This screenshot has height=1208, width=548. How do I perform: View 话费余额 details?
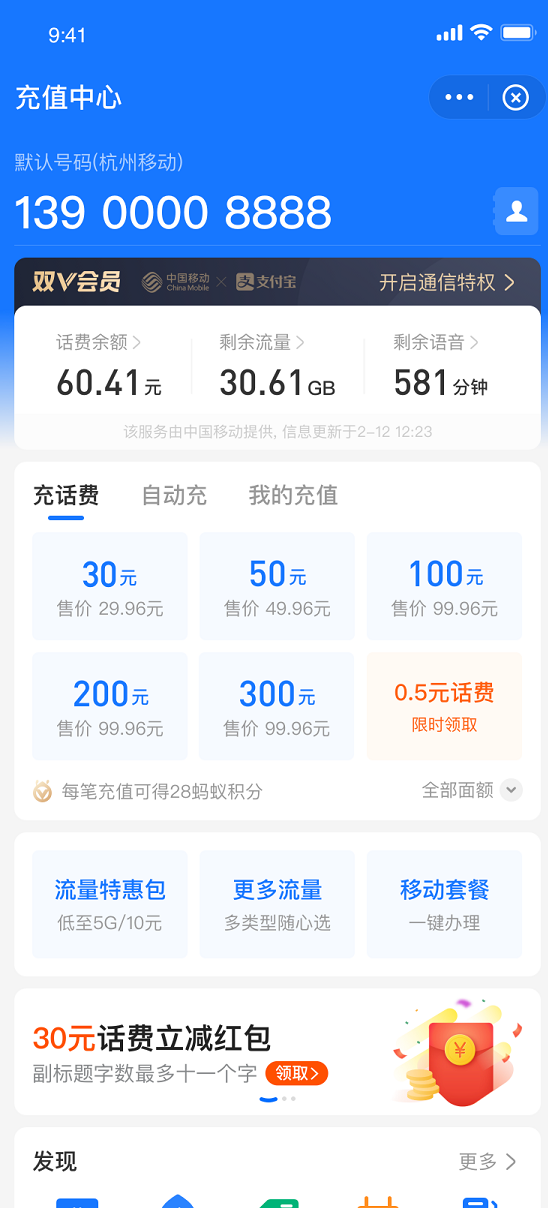pos(98,342)
